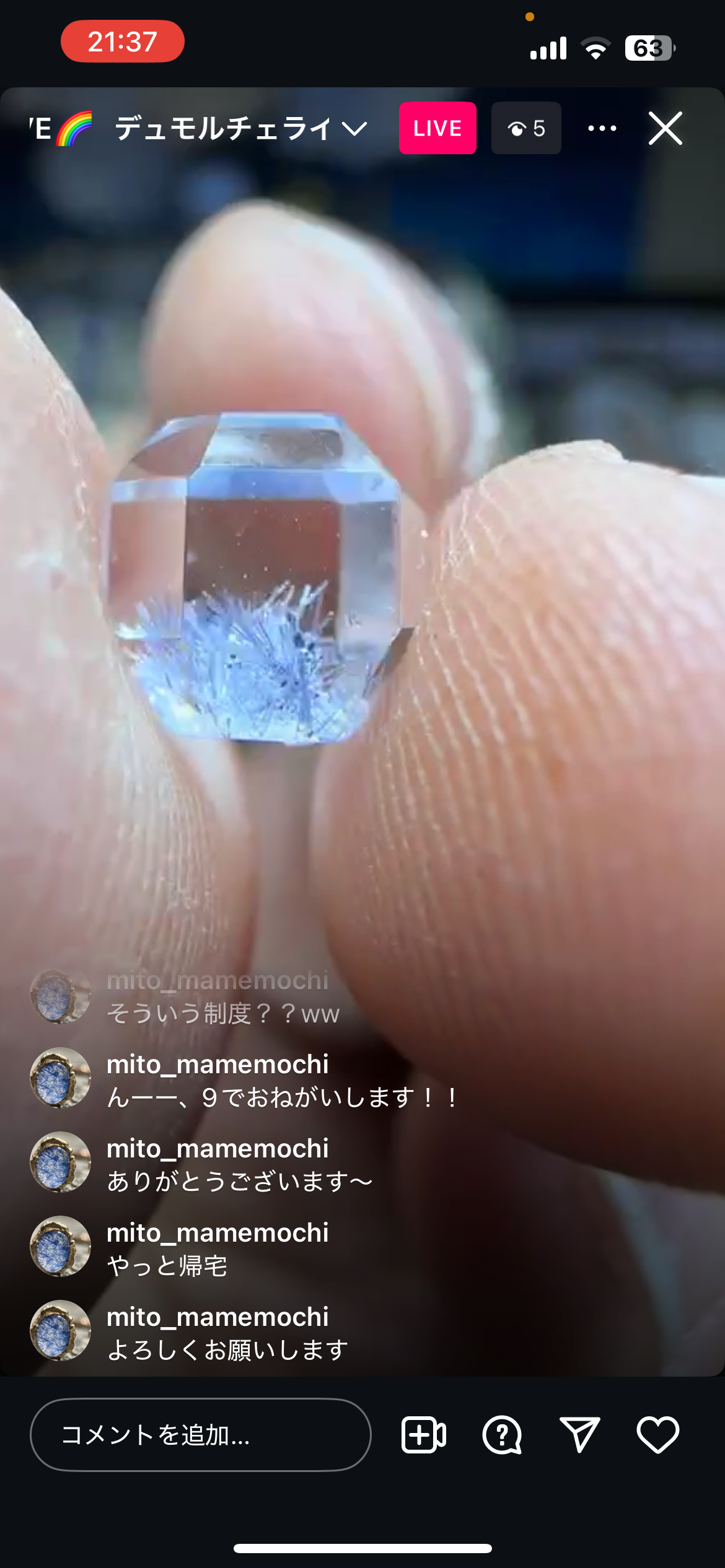This screenshot has width=725, height=1568.
Task: Share this live broadcast
Action: coord(580,1435)
